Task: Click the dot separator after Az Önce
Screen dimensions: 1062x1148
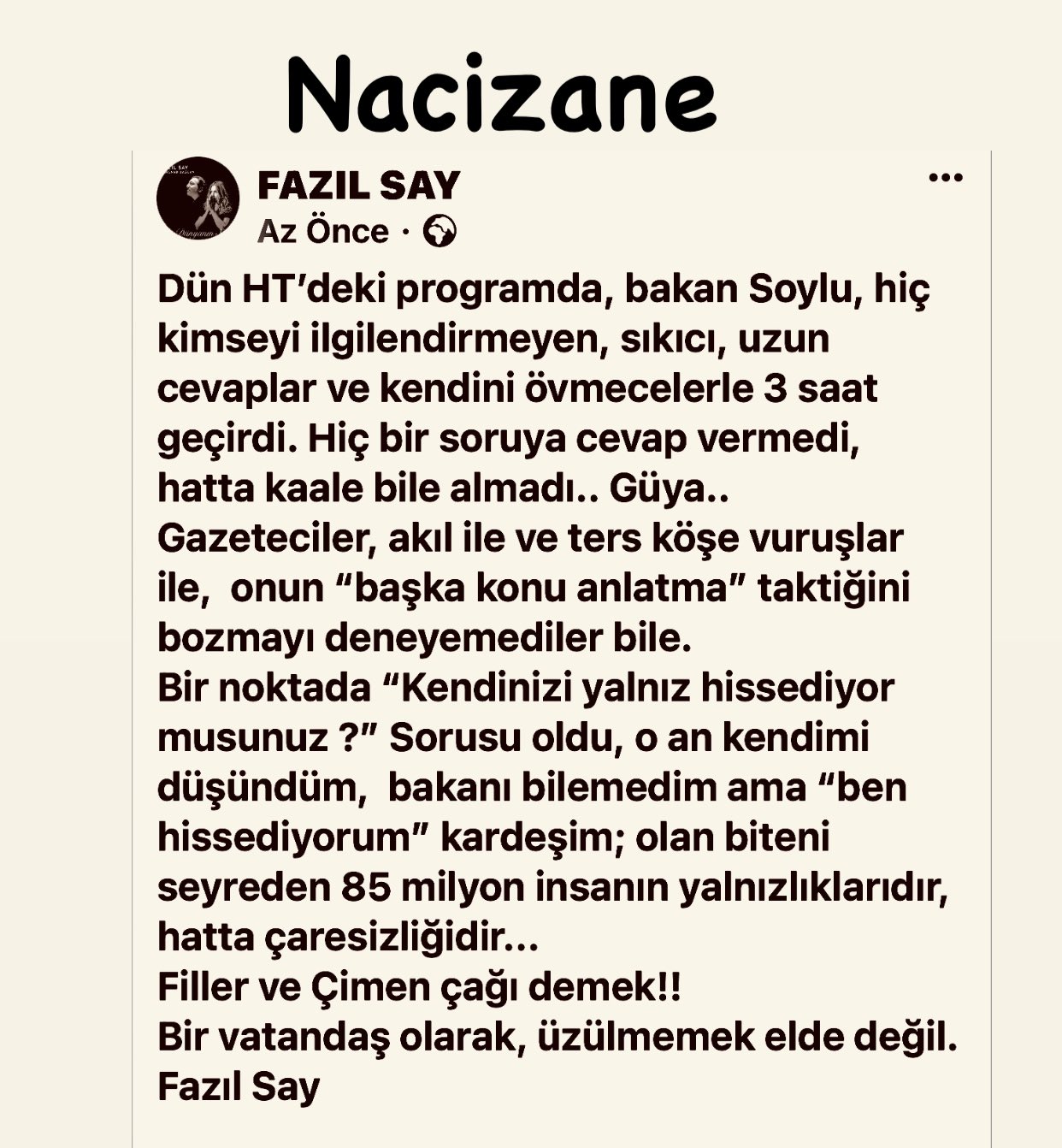Action: pos(404,231)
